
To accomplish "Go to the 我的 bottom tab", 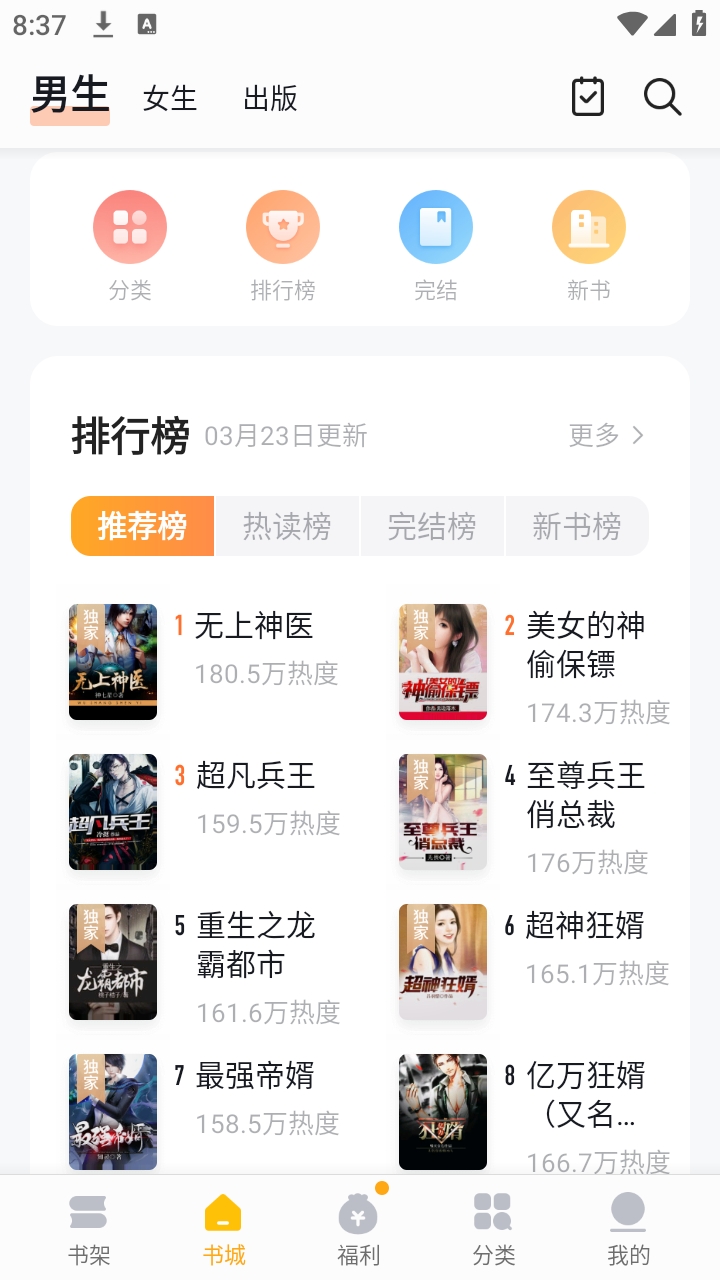I will (x=628, y=1228).
